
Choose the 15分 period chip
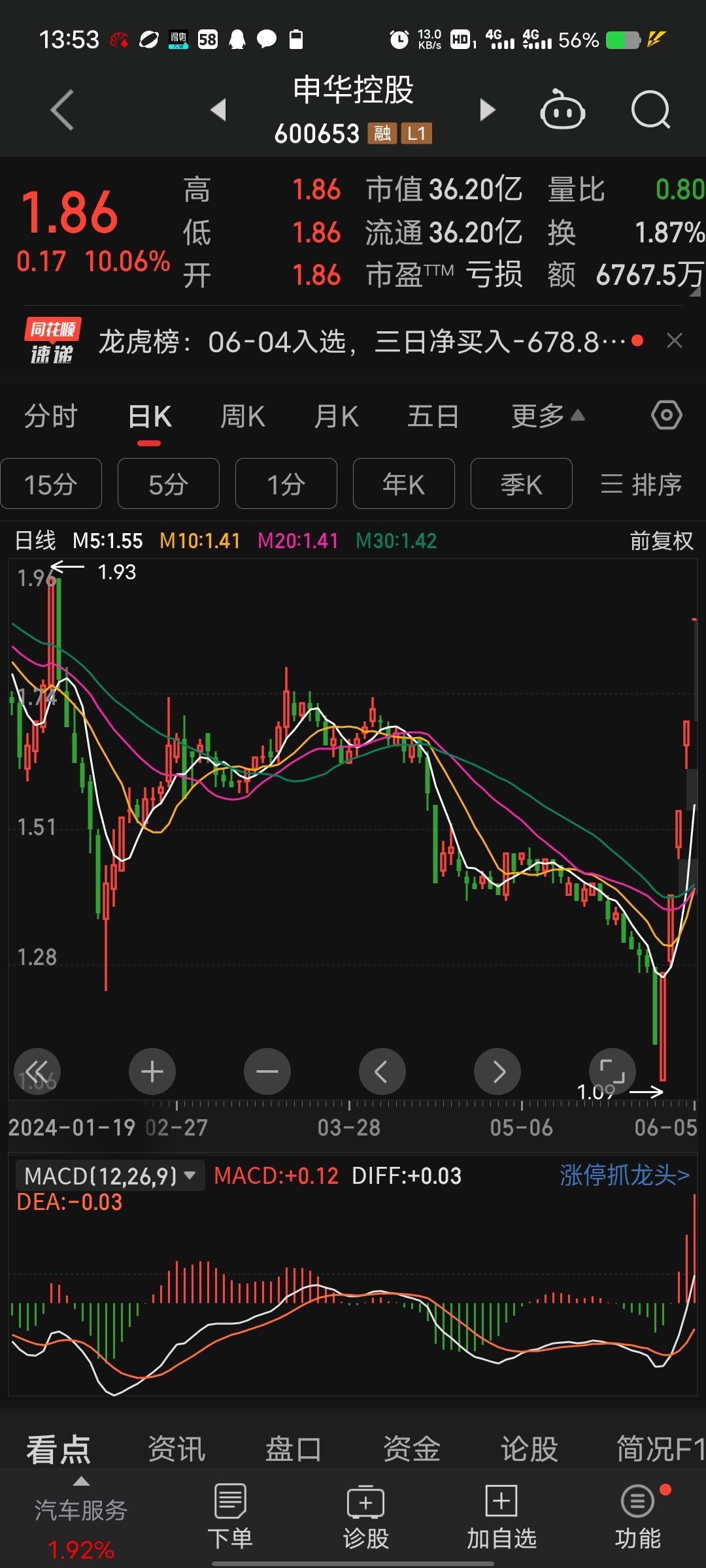point(51,483)
